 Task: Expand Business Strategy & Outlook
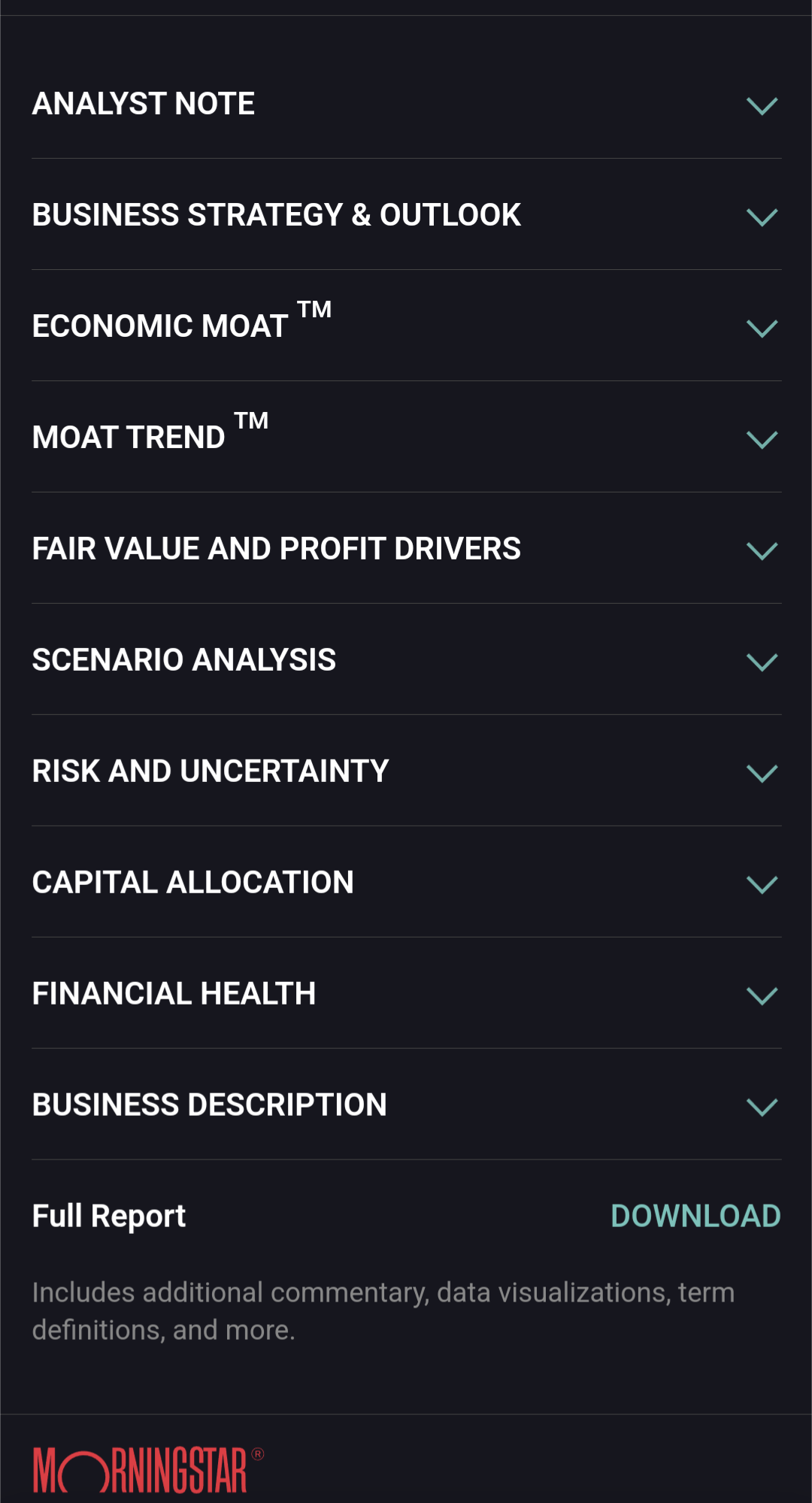coord(761,217)
